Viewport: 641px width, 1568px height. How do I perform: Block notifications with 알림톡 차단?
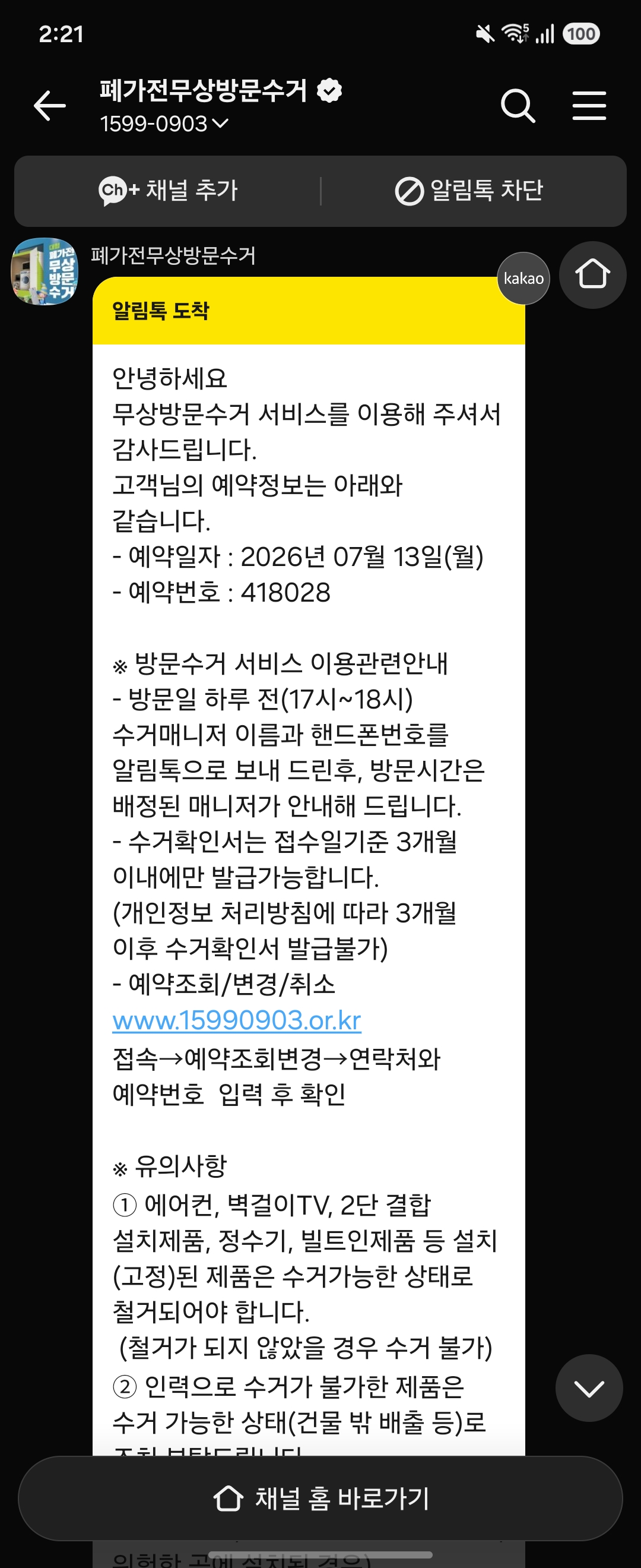pyautogui.click(x=469, y=191)
